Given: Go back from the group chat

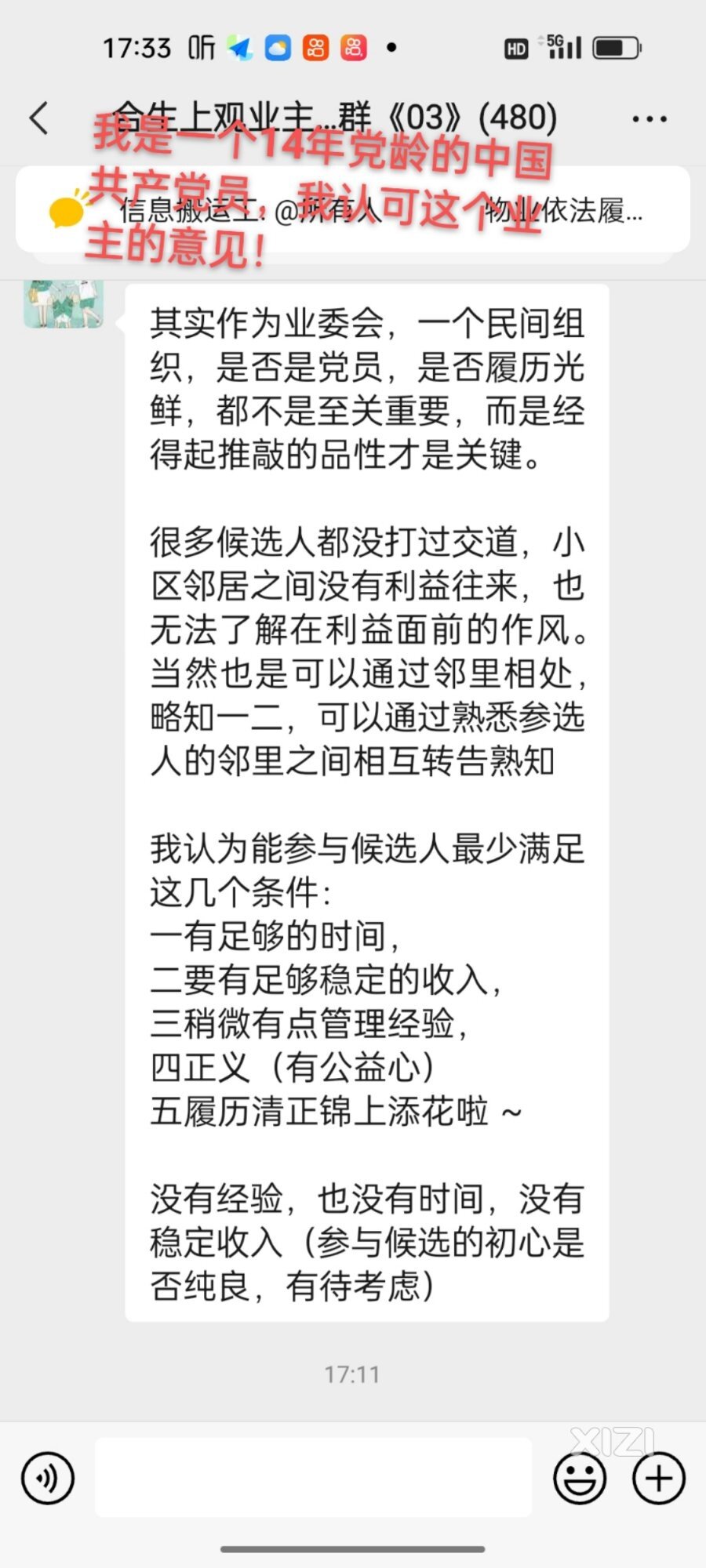Looking at the screenshot, I should 39,118.
